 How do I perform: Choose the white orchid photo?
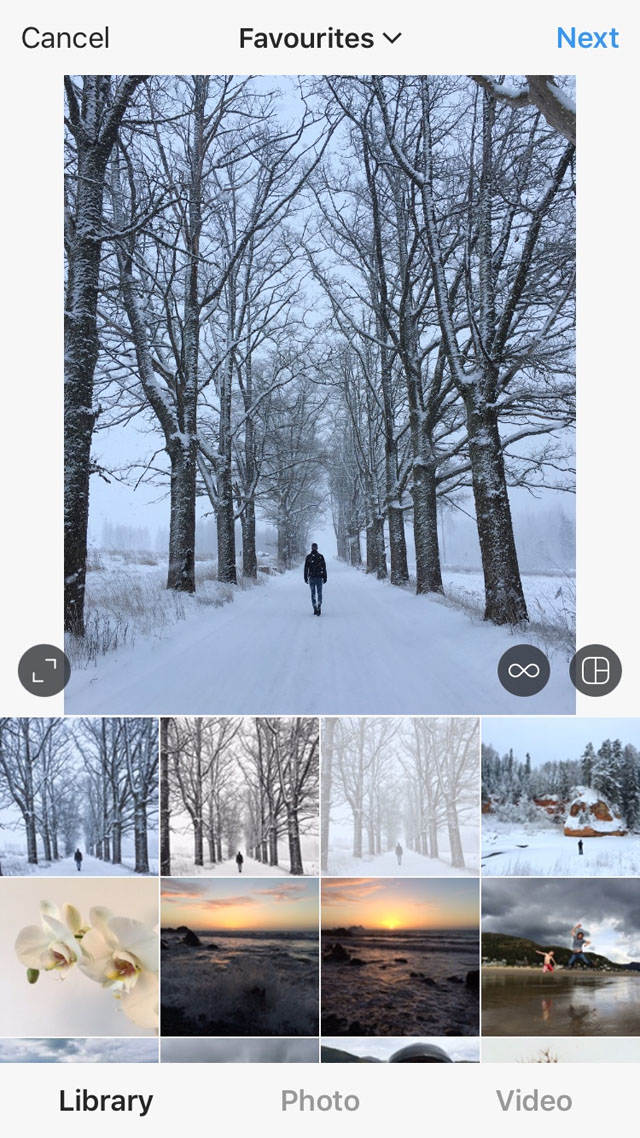point(79,957)
